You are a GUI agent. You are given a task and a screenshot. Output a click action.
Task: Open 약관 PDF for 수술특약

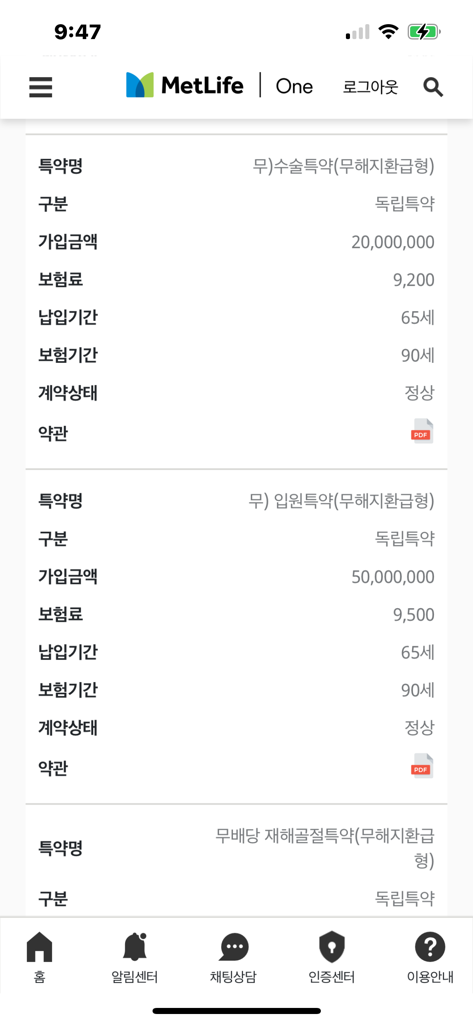point(421,431)
